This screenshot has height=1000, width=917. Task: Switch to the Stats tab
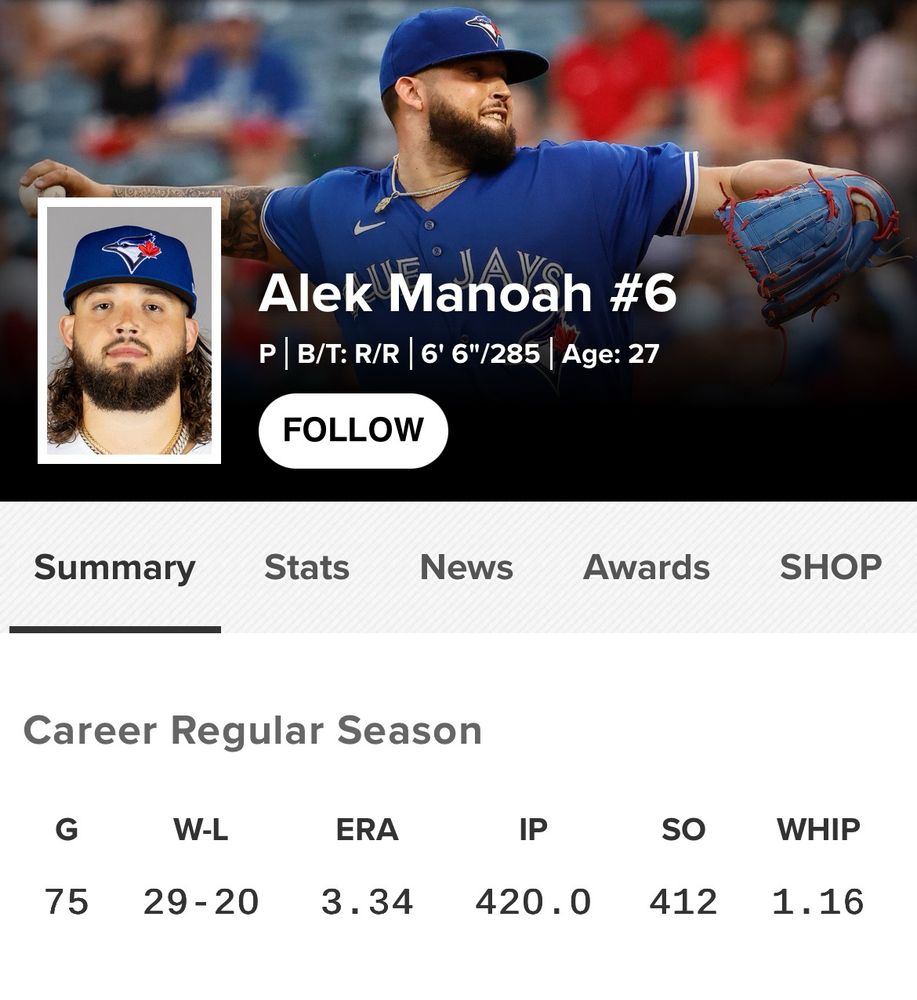click(306, 568)
